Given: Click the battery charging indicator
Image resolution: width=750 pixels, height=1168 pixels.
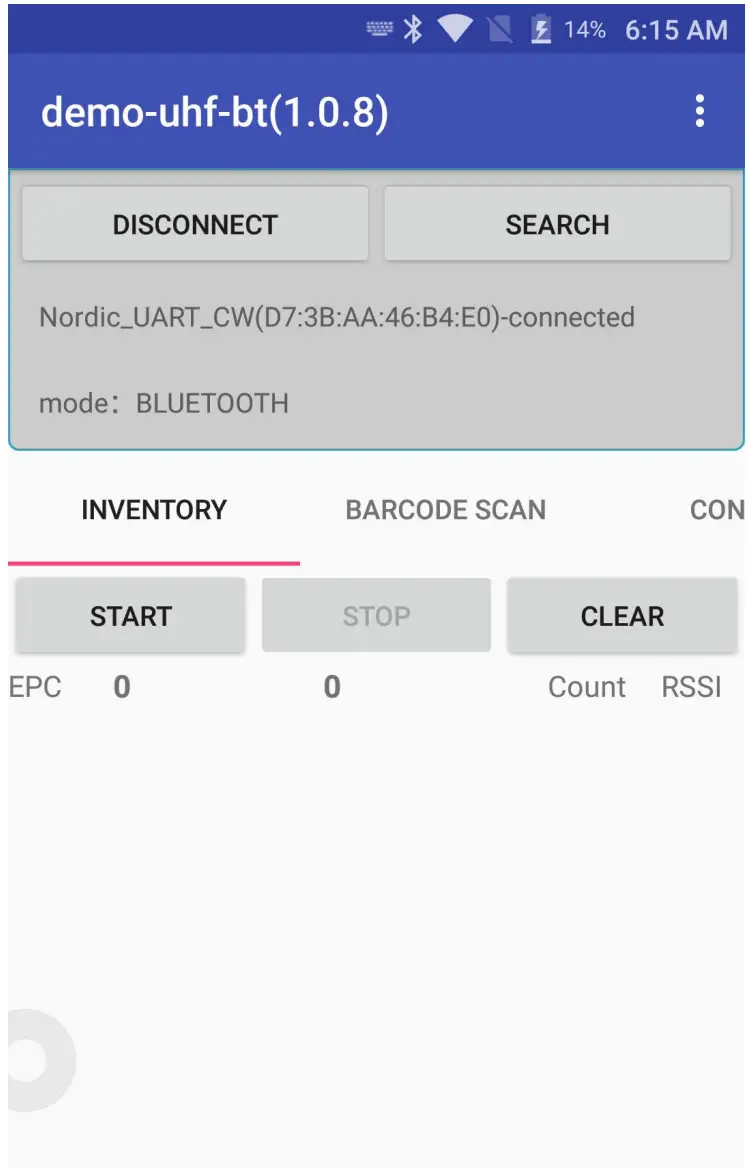Looking at the screenshot, I should tap(541, 29).
